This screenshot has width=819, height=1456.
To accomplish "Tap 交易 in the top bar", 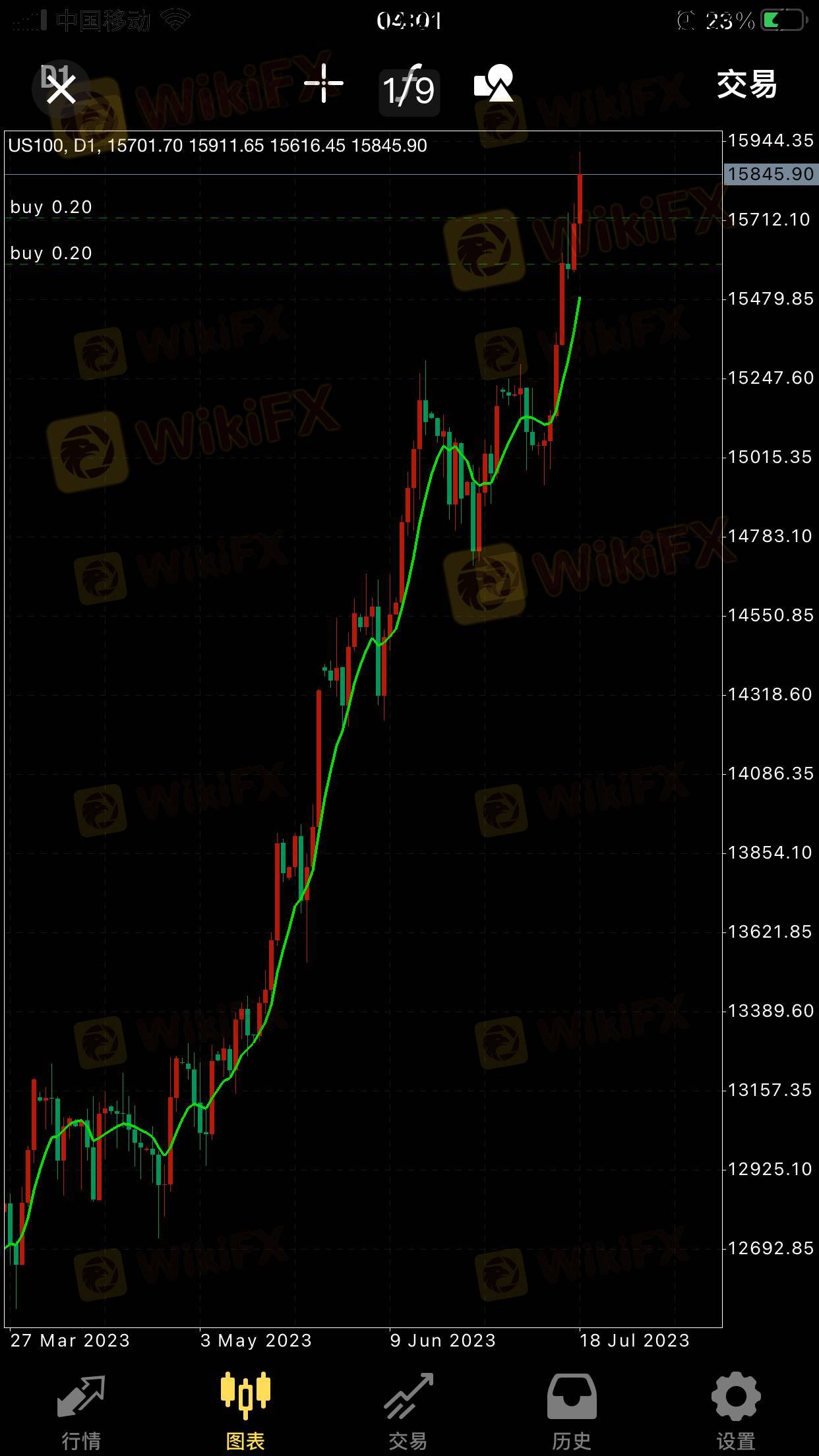I will tap(746, 84).
